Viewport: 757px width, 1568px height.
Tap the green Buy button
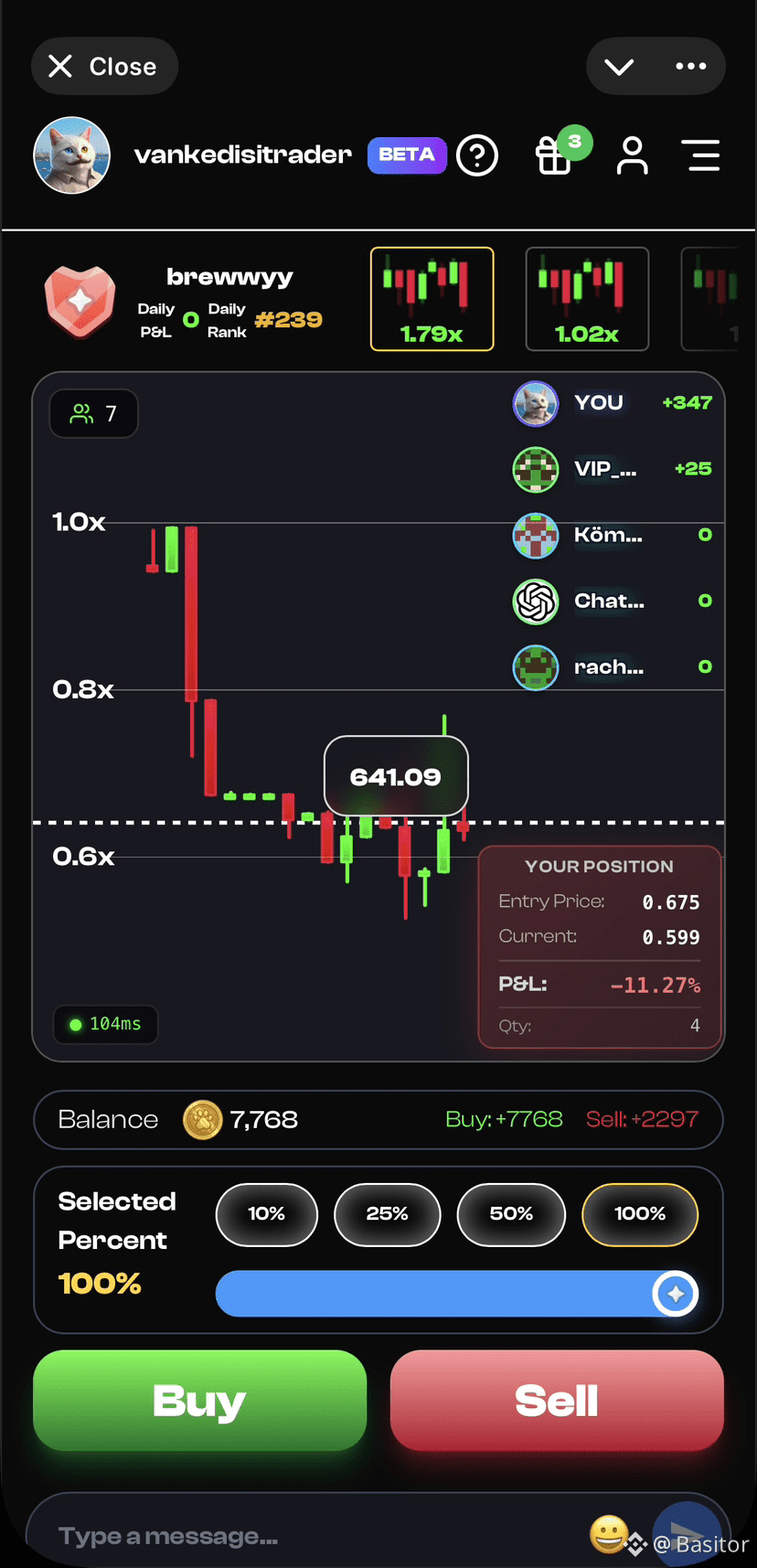(x=199, y=1400)
